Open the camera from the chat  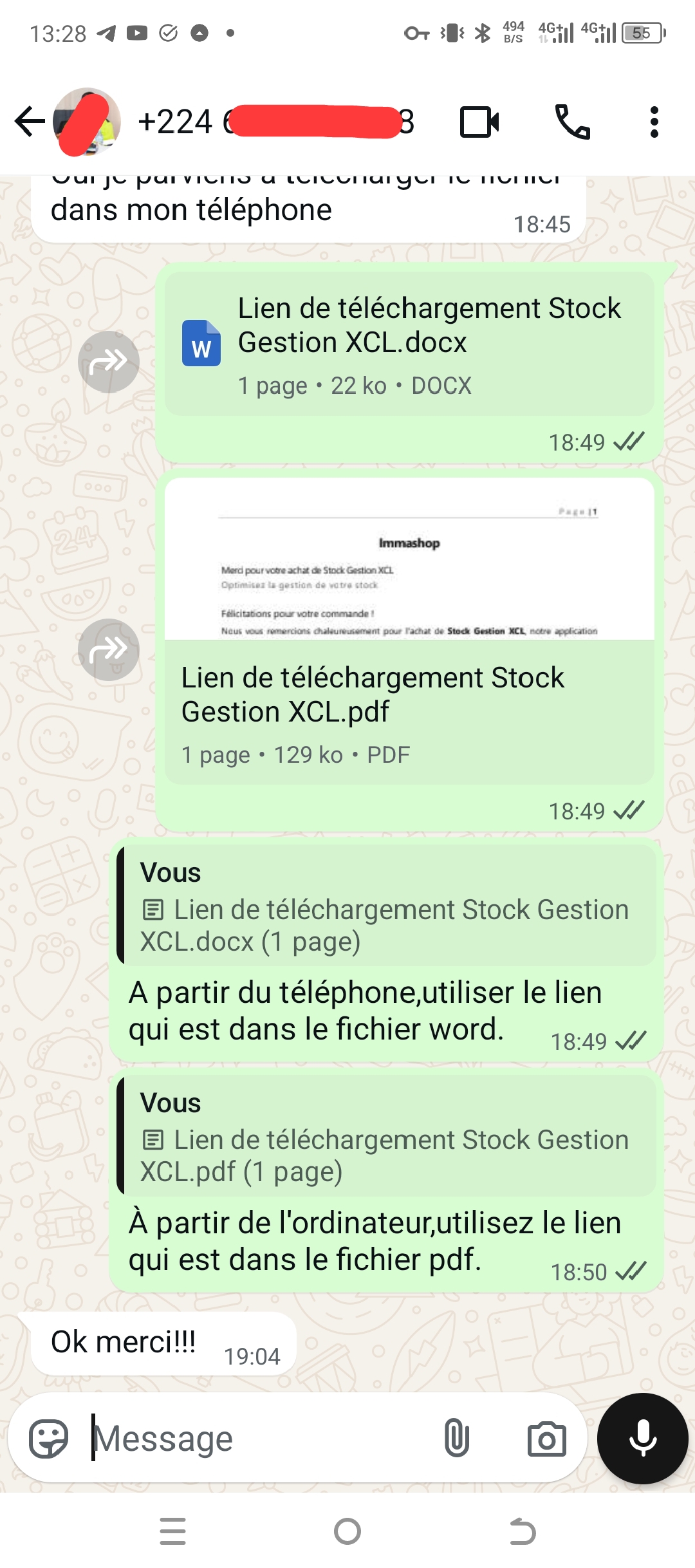tap(546, 1439)
